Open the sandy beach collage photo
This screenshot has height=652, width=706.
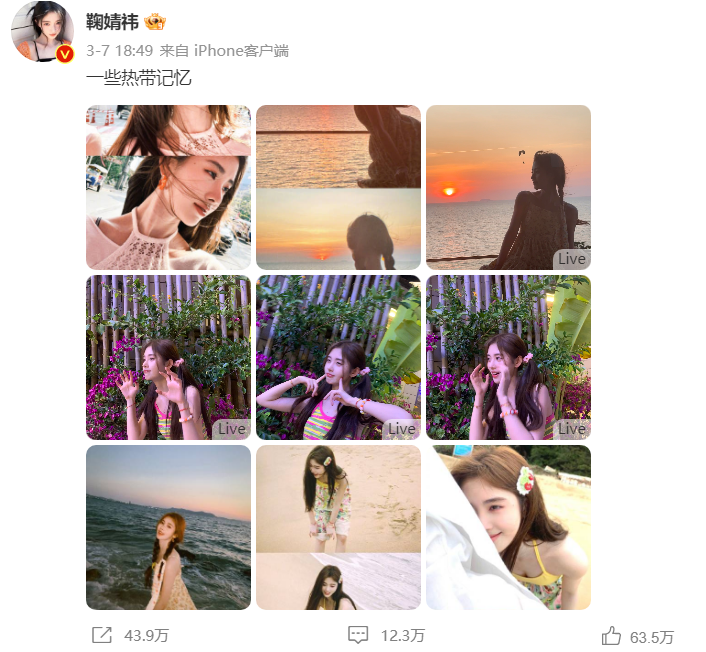338,527
